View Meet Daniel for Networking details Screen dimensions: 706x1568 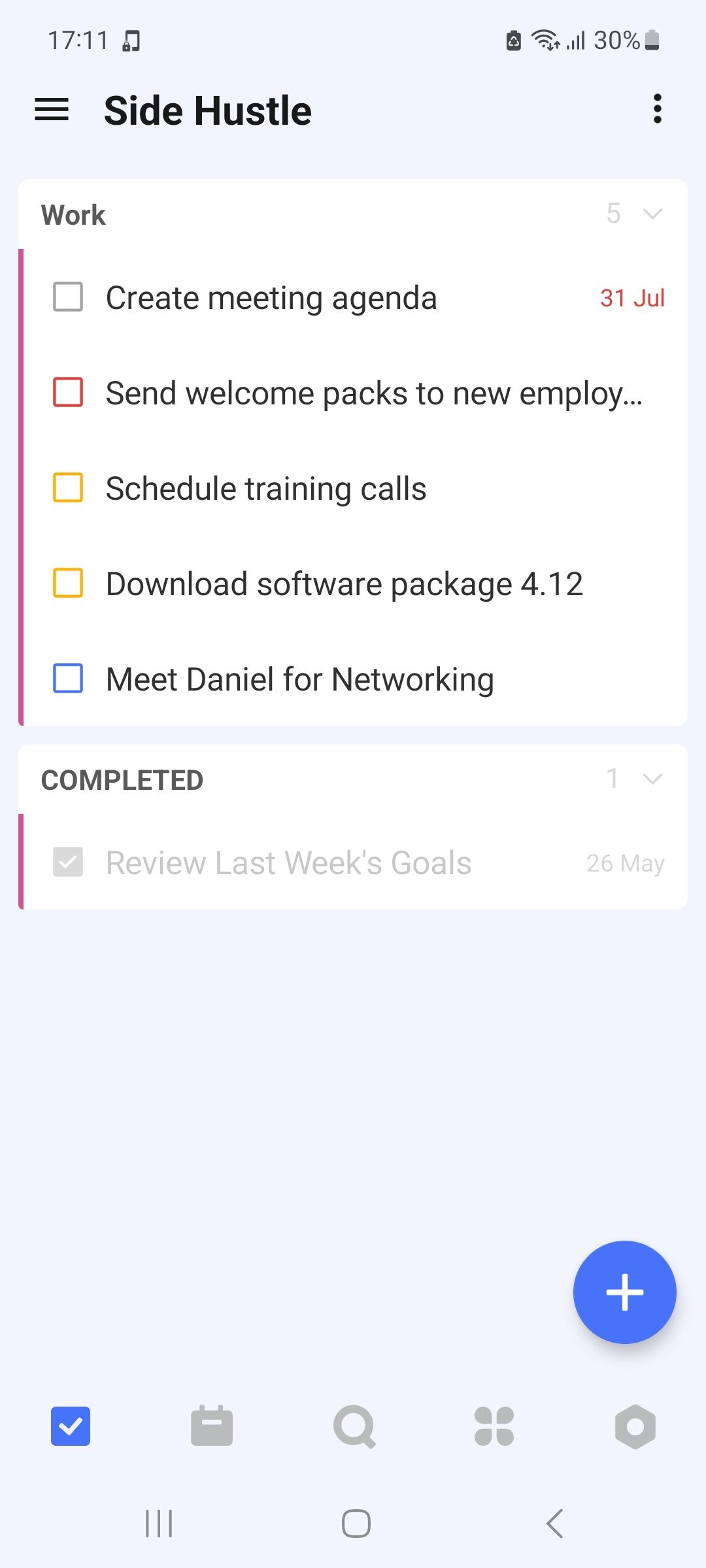click(299, 679)
